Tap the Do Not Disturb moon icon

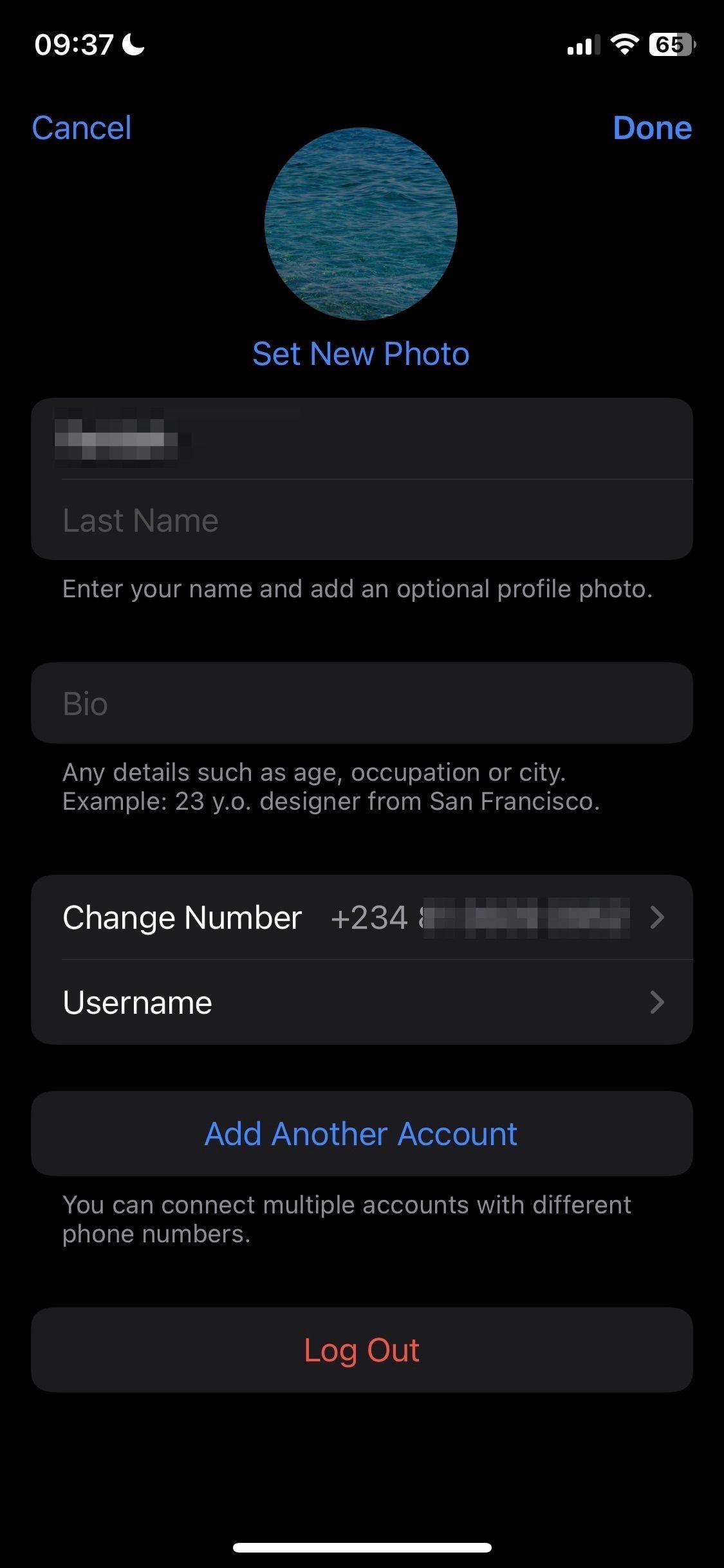(x=132, y=44)
